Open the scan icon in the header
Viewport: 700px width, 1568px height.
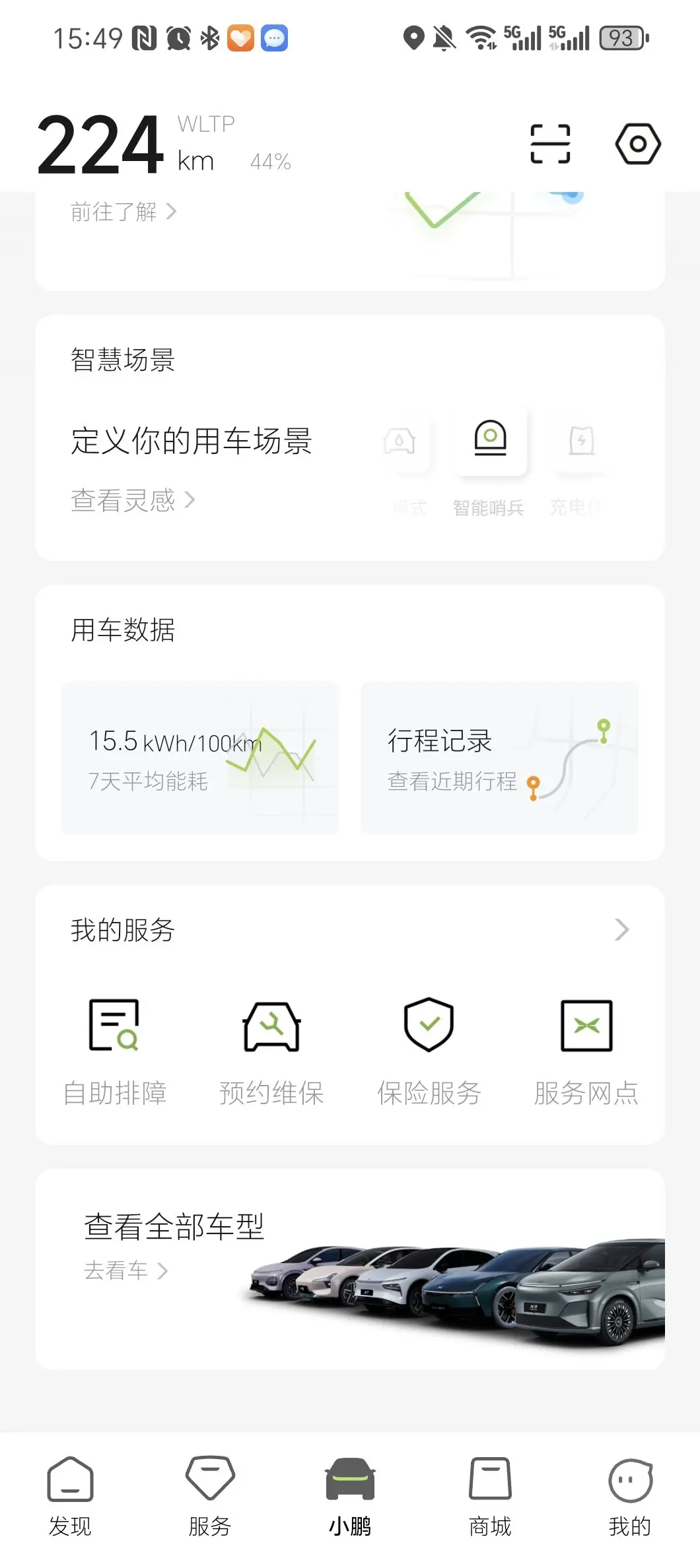[x=550, y=144]
